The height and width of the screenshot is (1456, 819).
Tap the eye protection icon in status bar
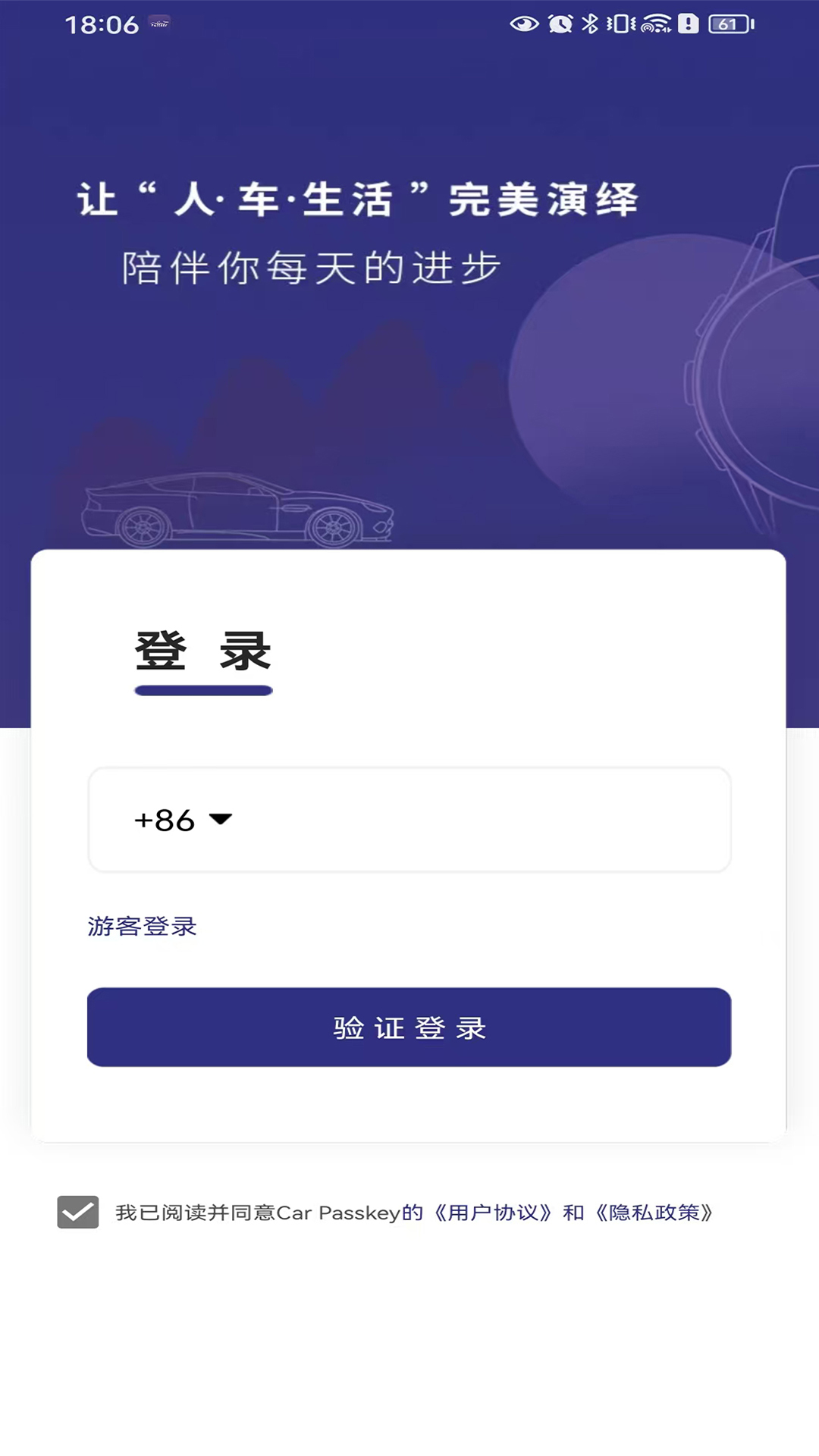pos(523,24)
